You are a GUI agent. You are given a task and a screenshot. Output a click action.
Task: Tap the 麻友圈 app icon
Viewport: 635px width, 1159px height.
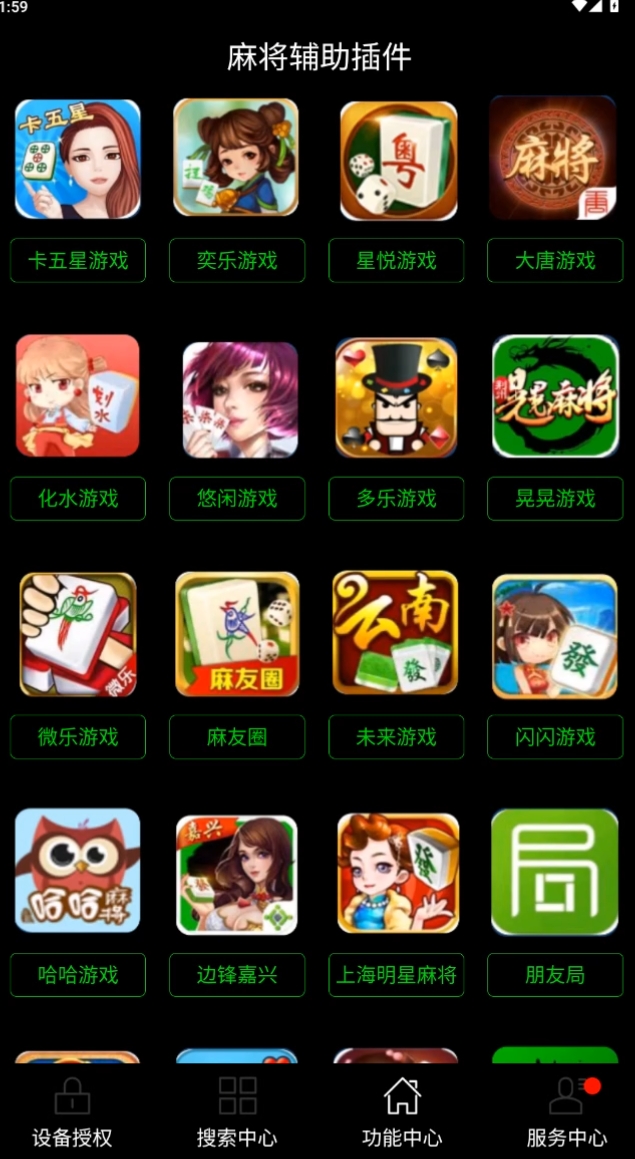pos(237,634)
